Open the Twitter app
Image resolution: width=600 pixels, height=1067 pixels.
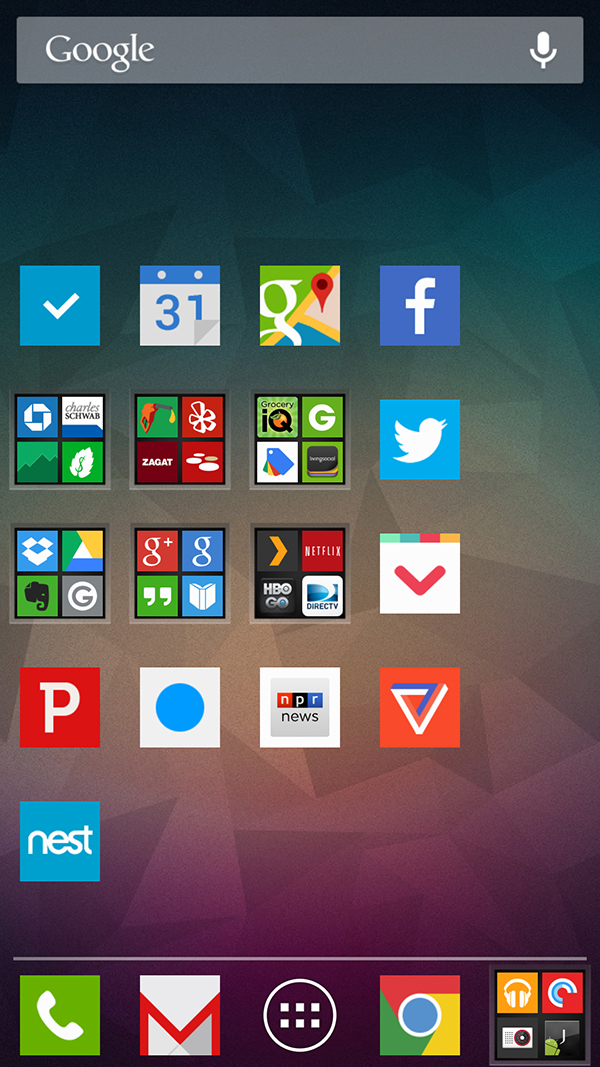pos(420,440)
